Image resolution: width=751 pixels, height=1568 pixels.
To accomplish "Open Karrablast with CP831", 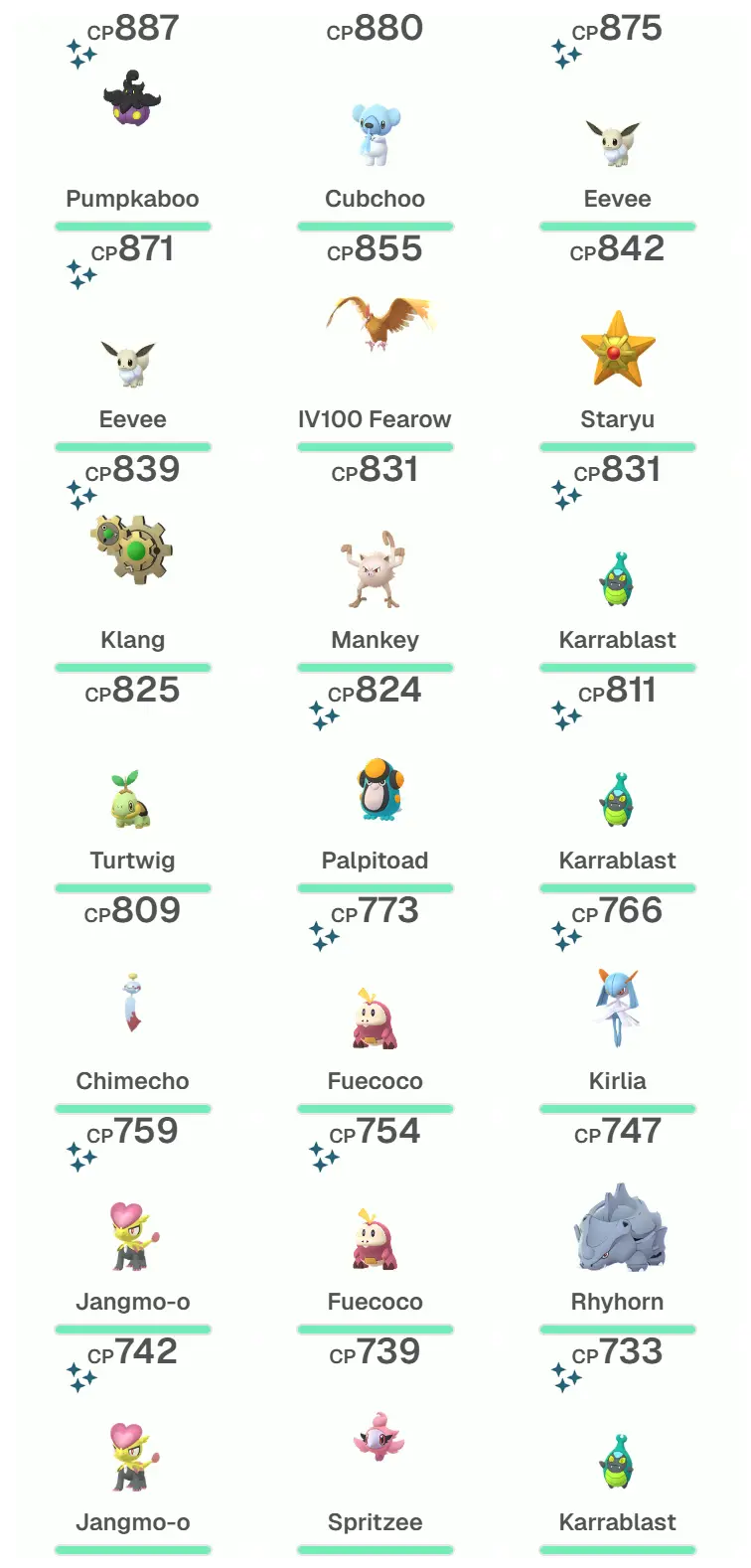I will tap(617, 579).
